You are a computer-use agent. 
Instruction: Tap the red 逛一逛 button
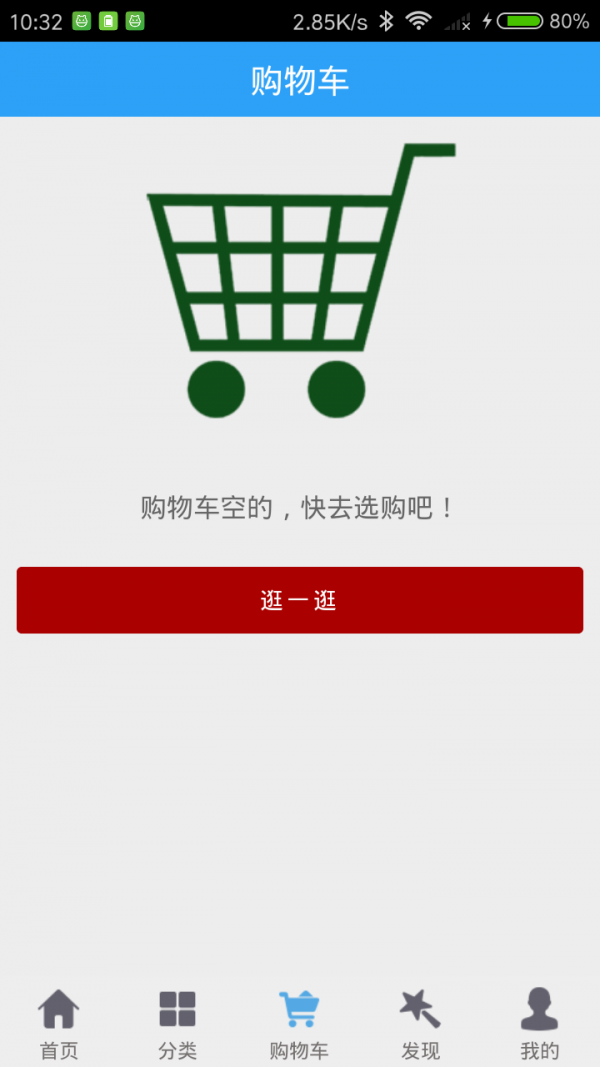click(x=299, y=600)
